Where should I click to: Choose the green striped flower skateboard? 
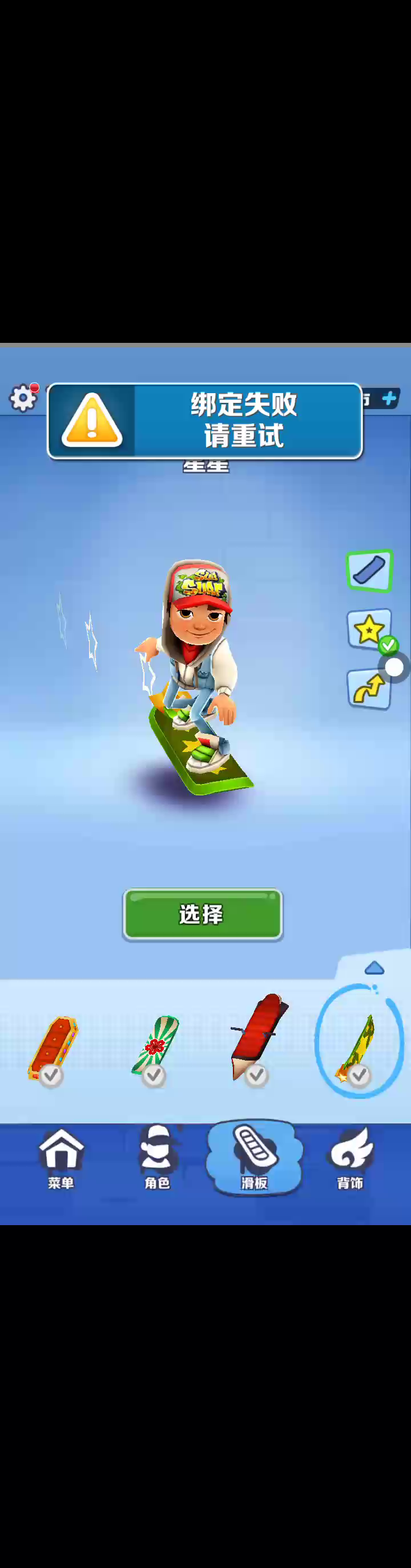[155, 1047]
